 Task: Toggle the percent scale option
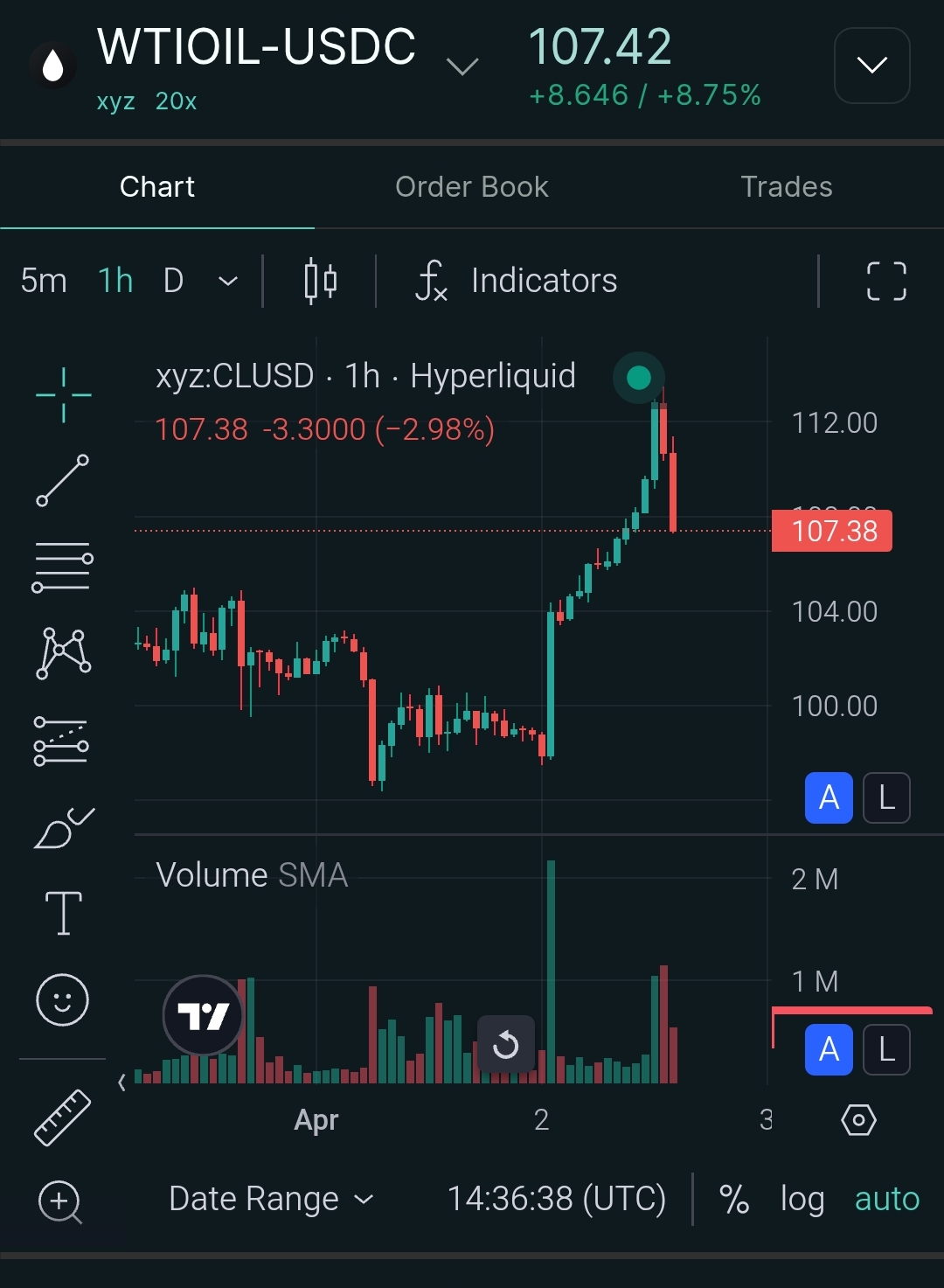733,1199
